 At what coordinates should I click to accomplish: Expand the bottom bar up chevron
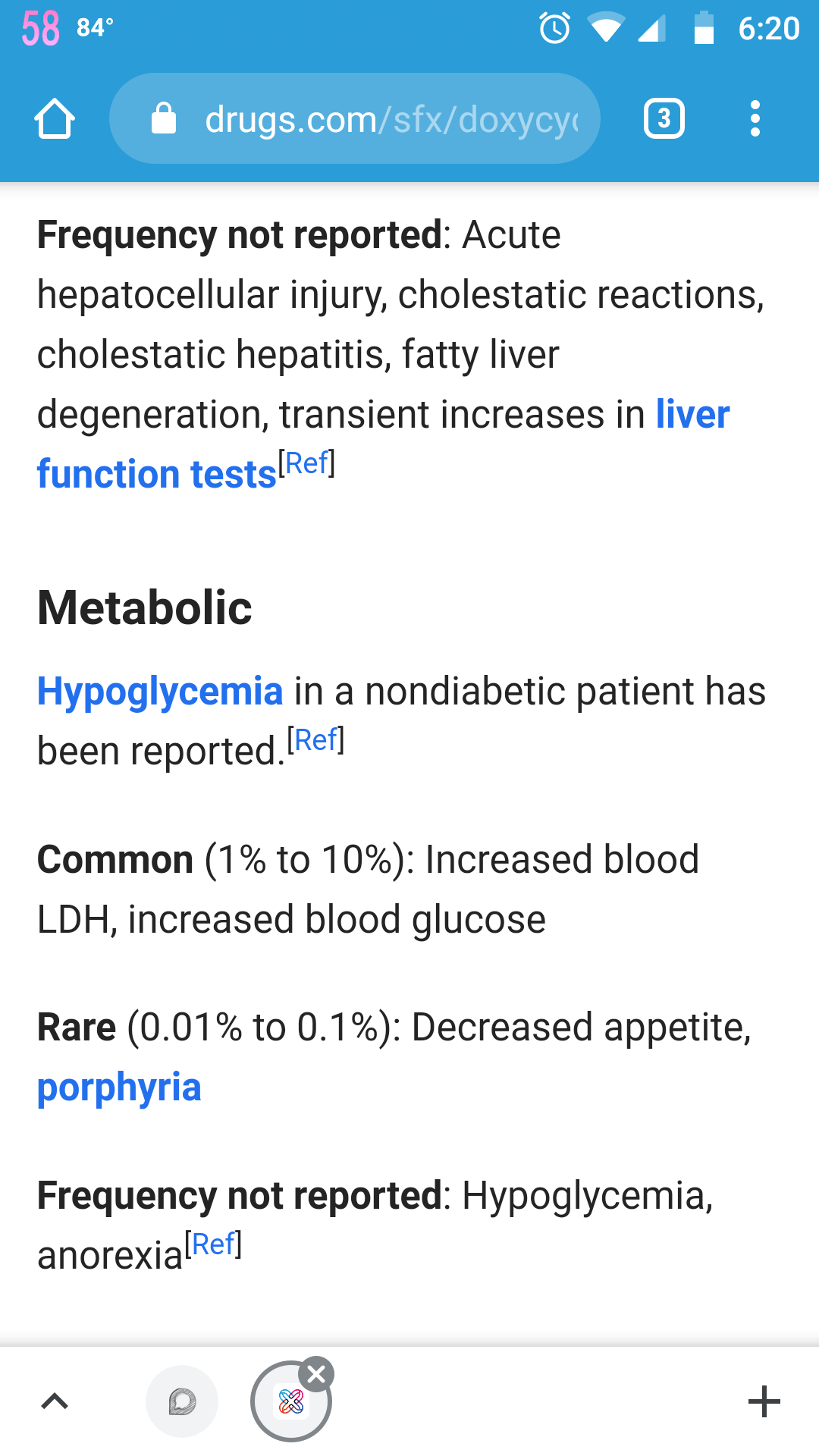pyautogui.click(x=55, y=1401)
